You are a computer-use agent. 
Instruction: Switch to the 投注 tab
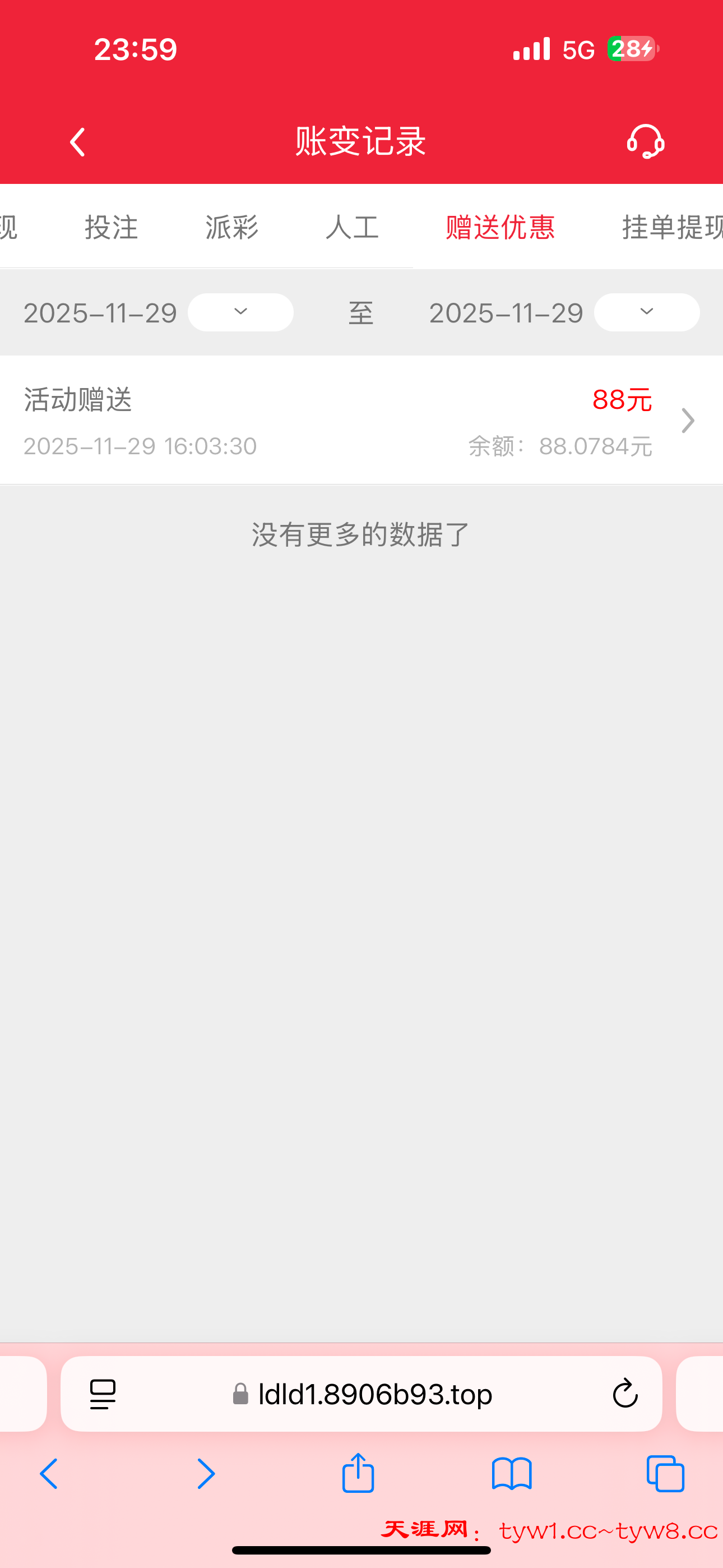click(x=112, y=229)
